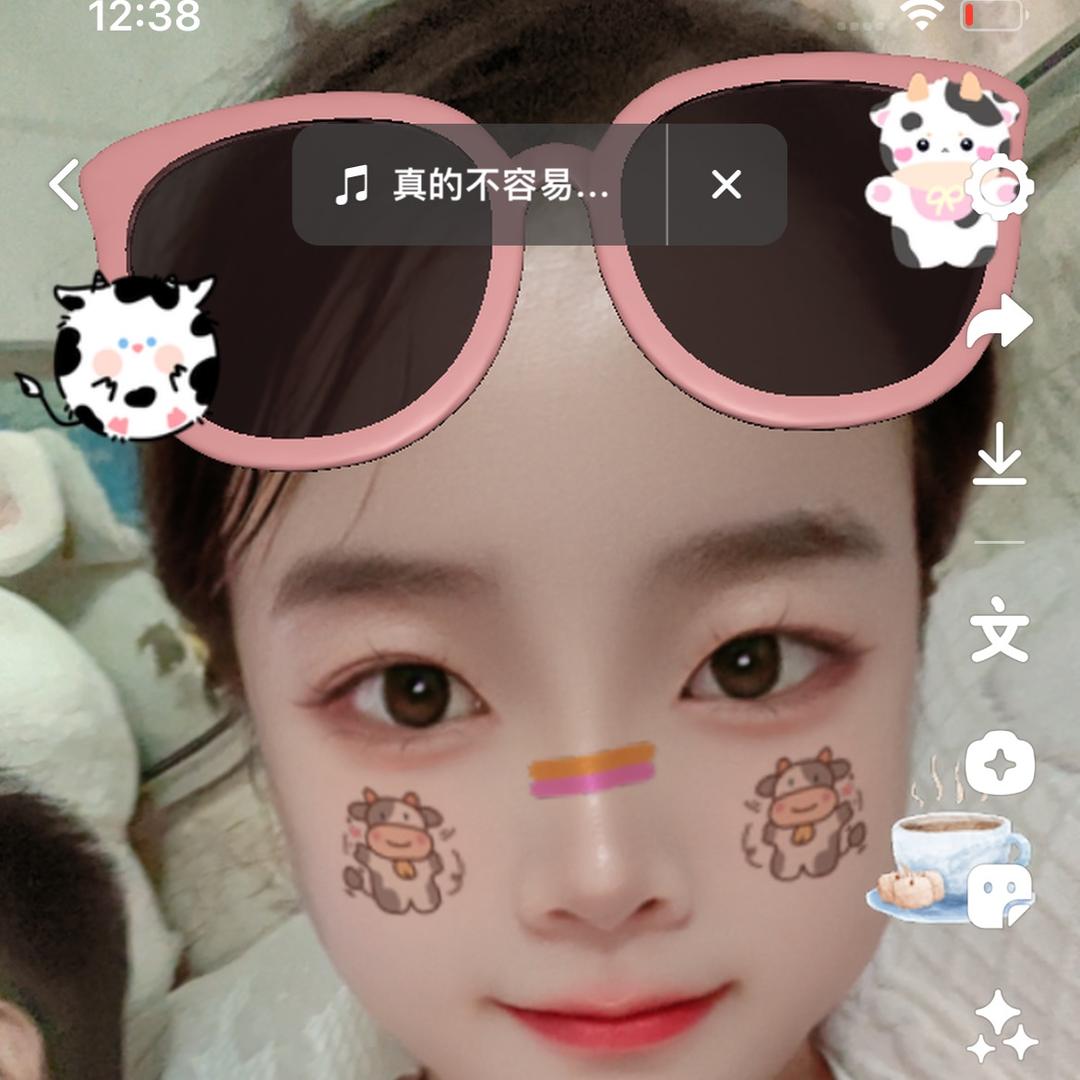Image resolution: width=1080 pixels, height=1080 pixels.
Task: Tap the share arrow icon
Action: tap(1000, 322)
